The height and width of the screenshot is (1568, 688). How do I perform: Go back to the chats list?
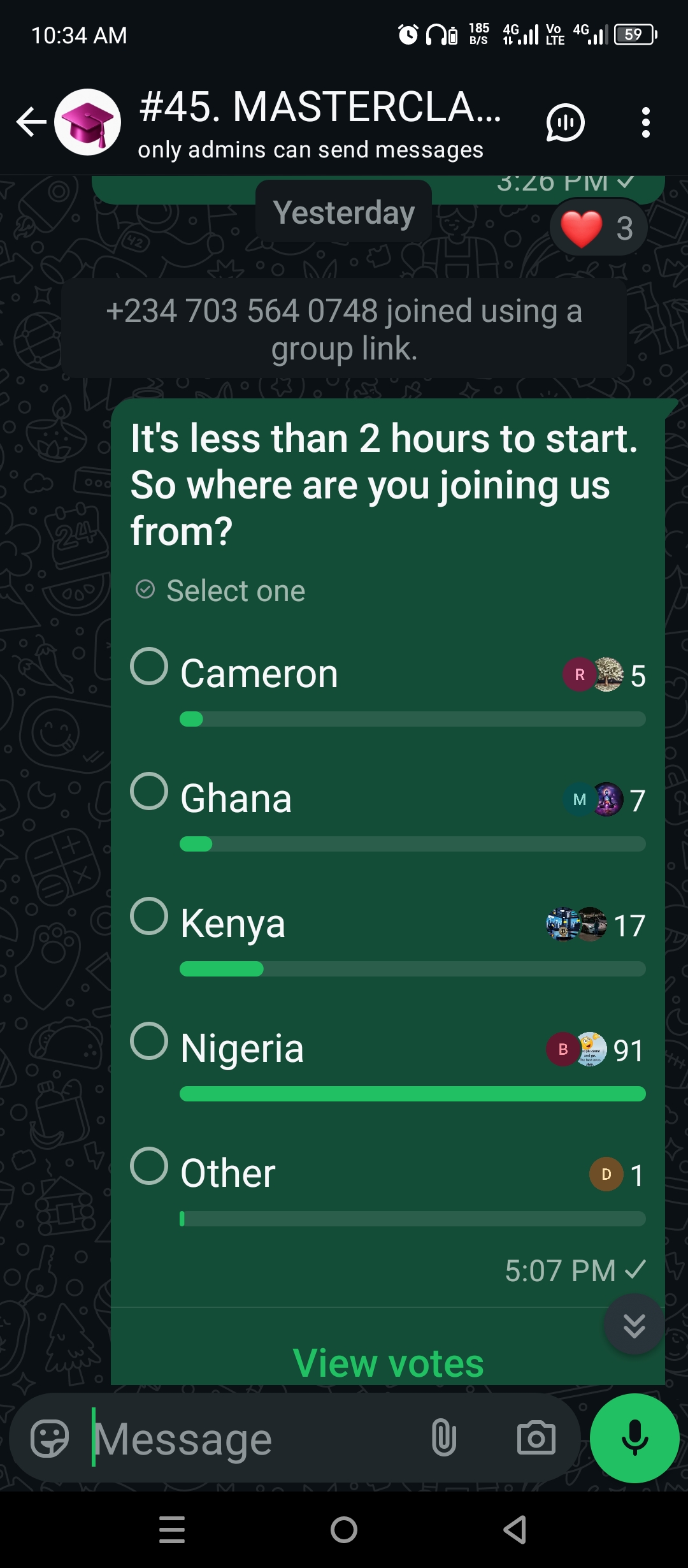[x=31, y=122]
